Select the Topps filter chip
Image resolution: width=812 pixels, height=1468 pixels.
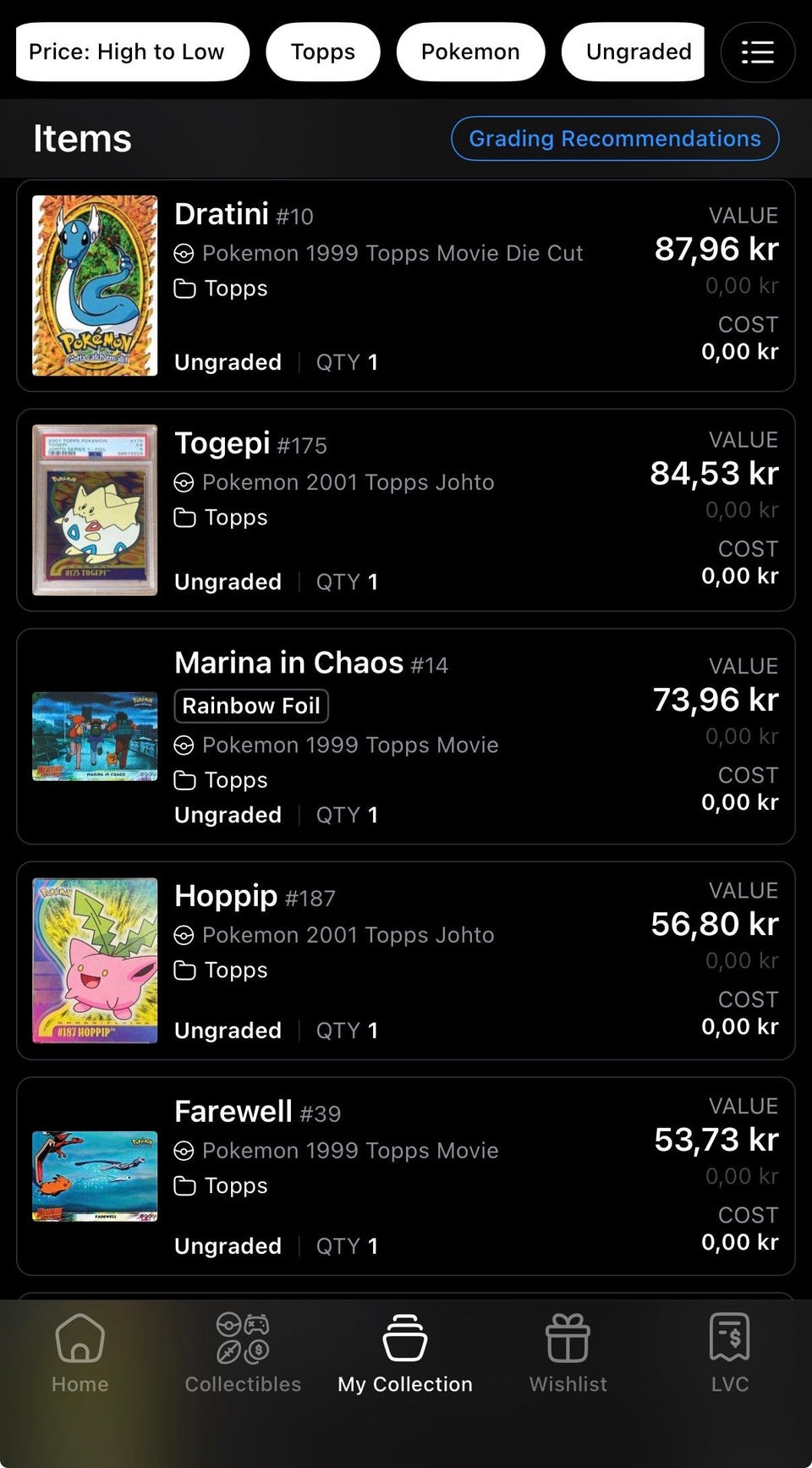coord(322,52)
